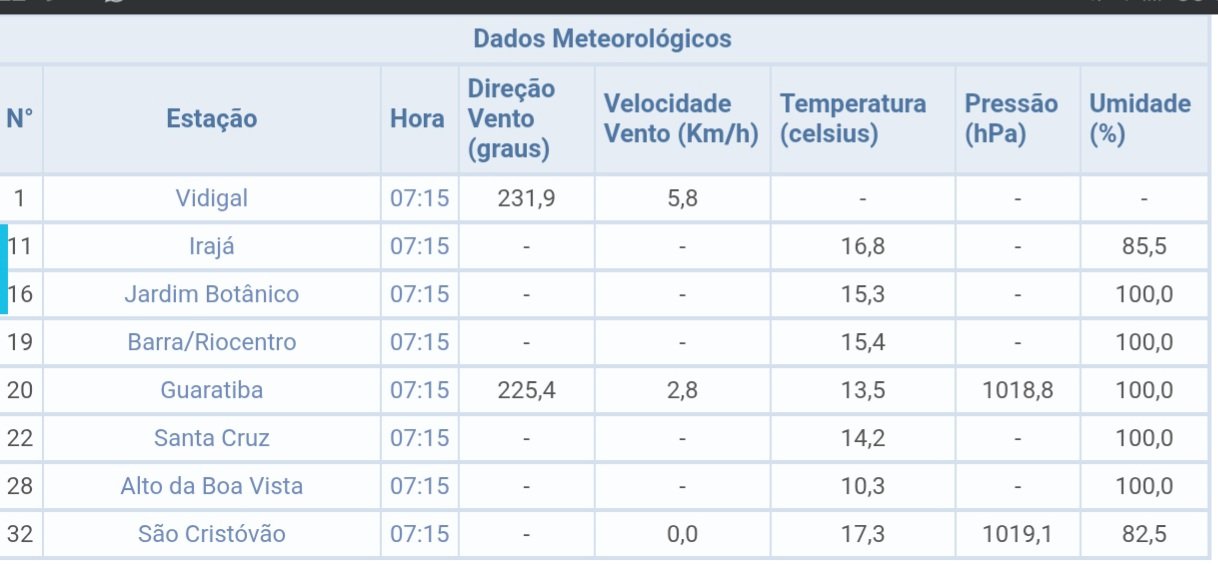
Task: Open the Irajá station link
Action: [211, 246]
